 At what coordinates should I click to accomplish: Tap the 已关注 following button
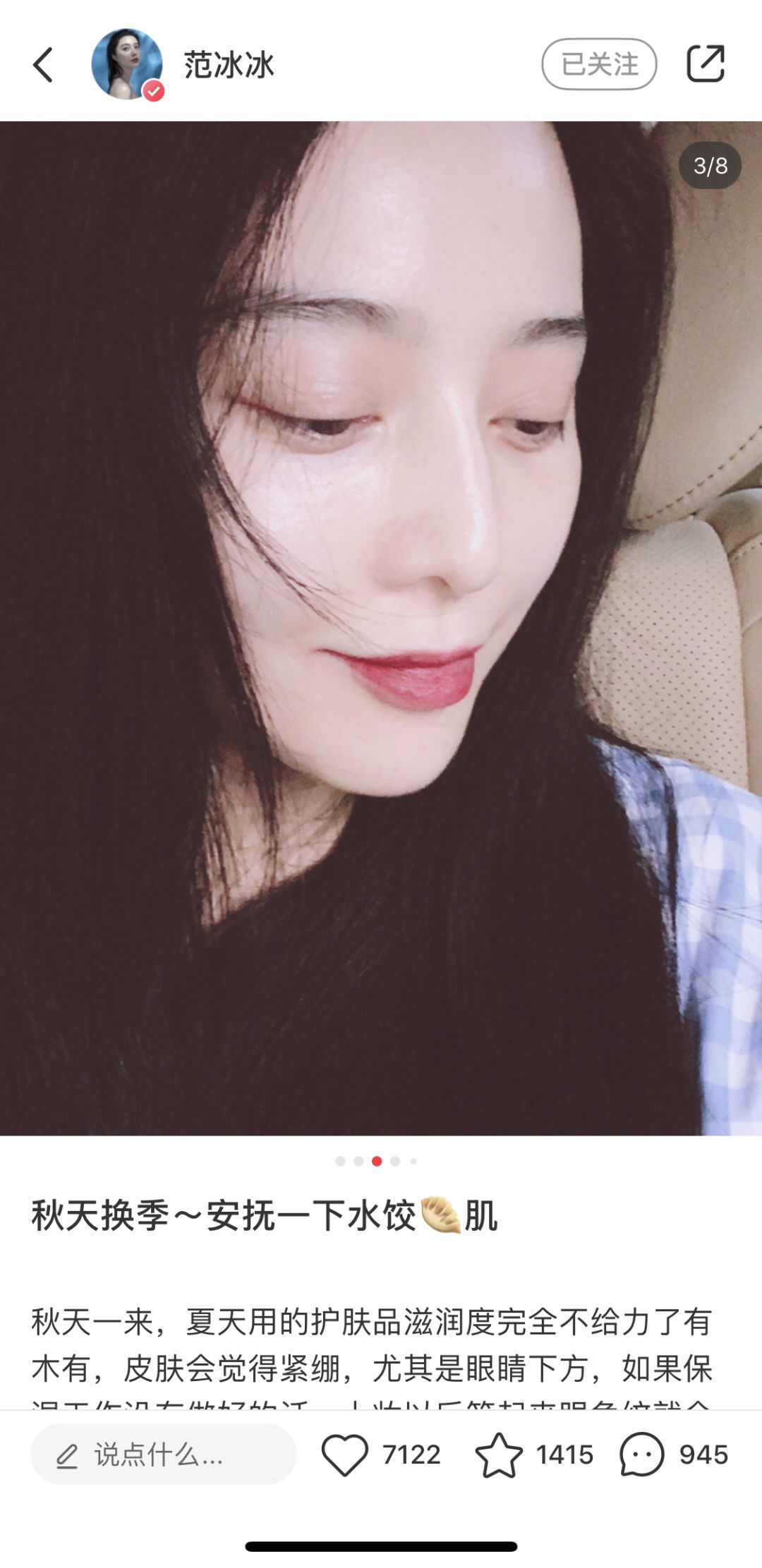pyautogui.click(x=599, y=64)
